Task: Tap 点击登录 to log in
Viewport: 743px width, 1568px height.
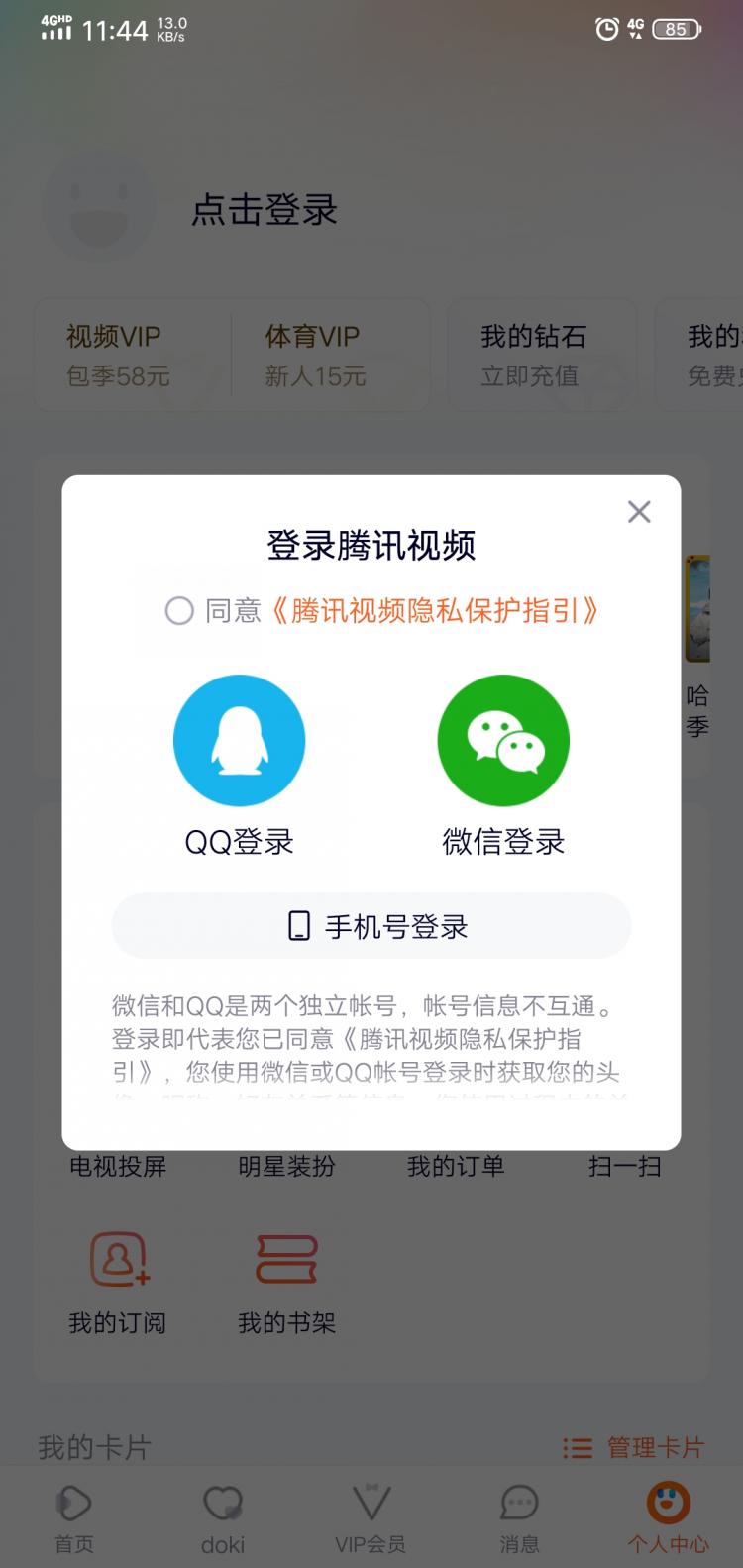Action: (x=265, y=211)
